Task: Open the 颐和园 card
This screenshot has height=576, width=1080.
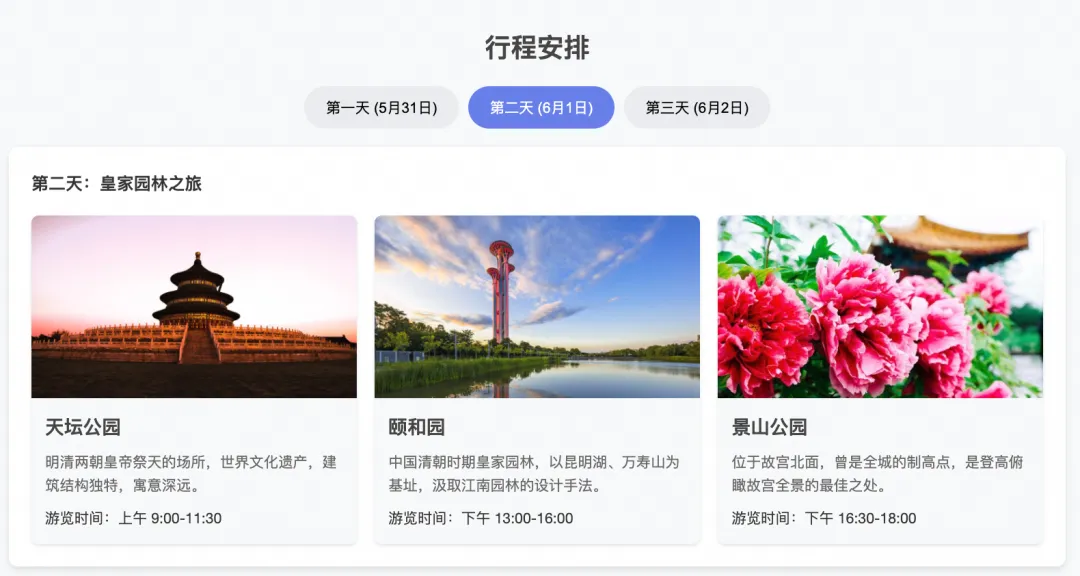Action: [x=537, y=380]
